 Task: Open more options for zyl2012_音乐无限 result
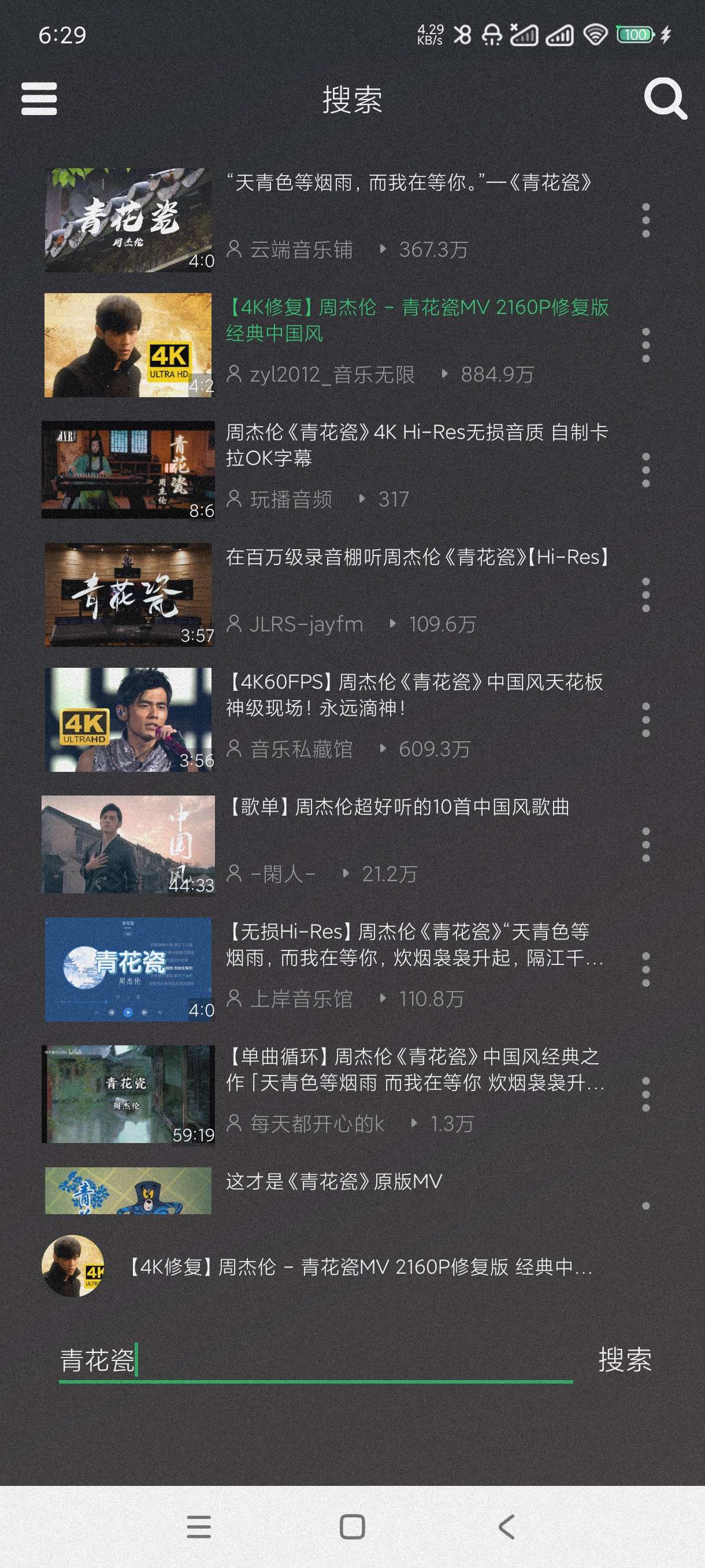coord(645,345)
